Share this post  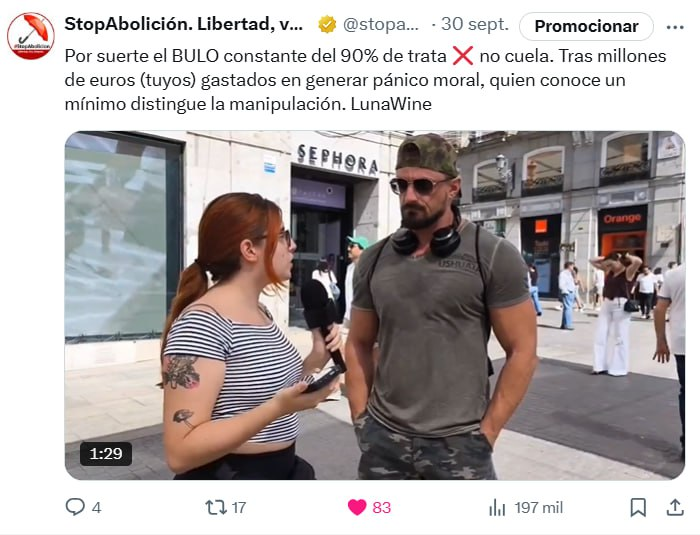(x=673, y=507)
